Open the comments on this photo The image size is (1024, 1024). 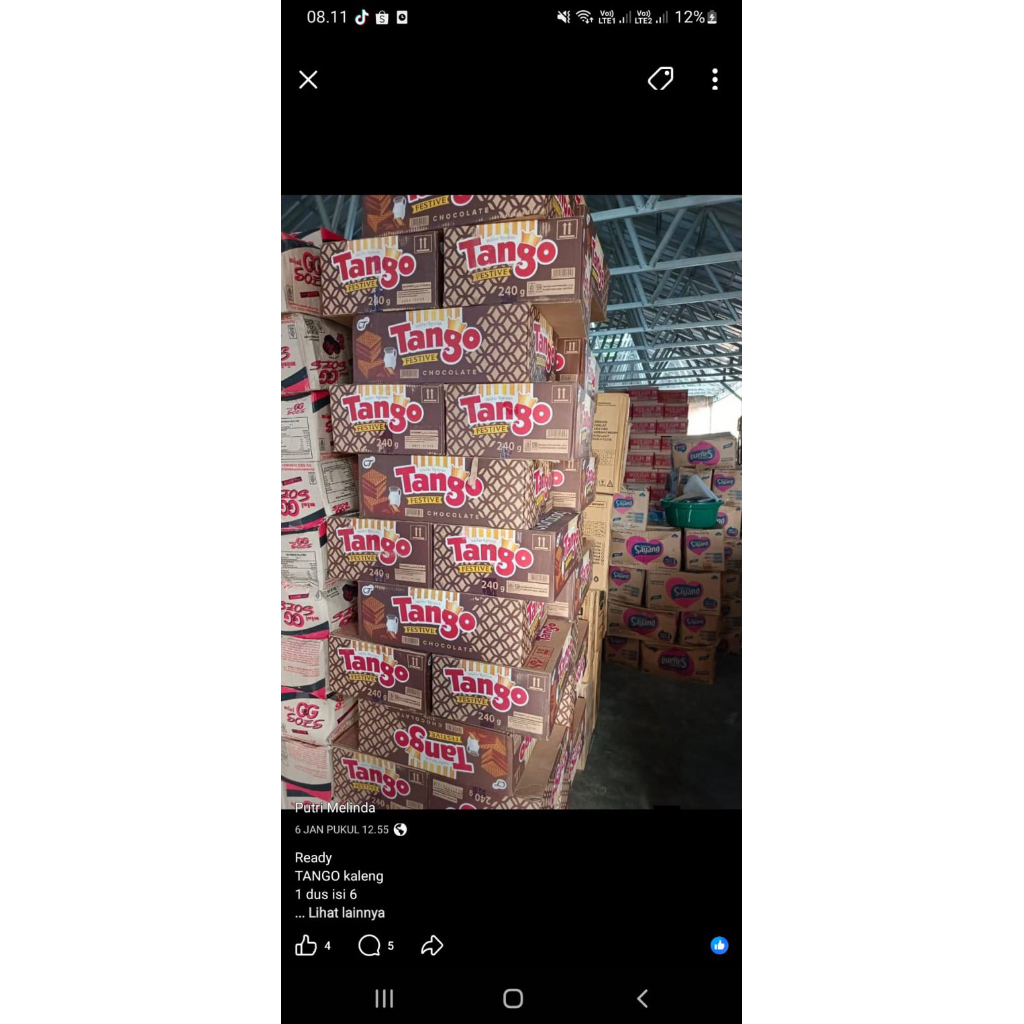pos(369,946)
